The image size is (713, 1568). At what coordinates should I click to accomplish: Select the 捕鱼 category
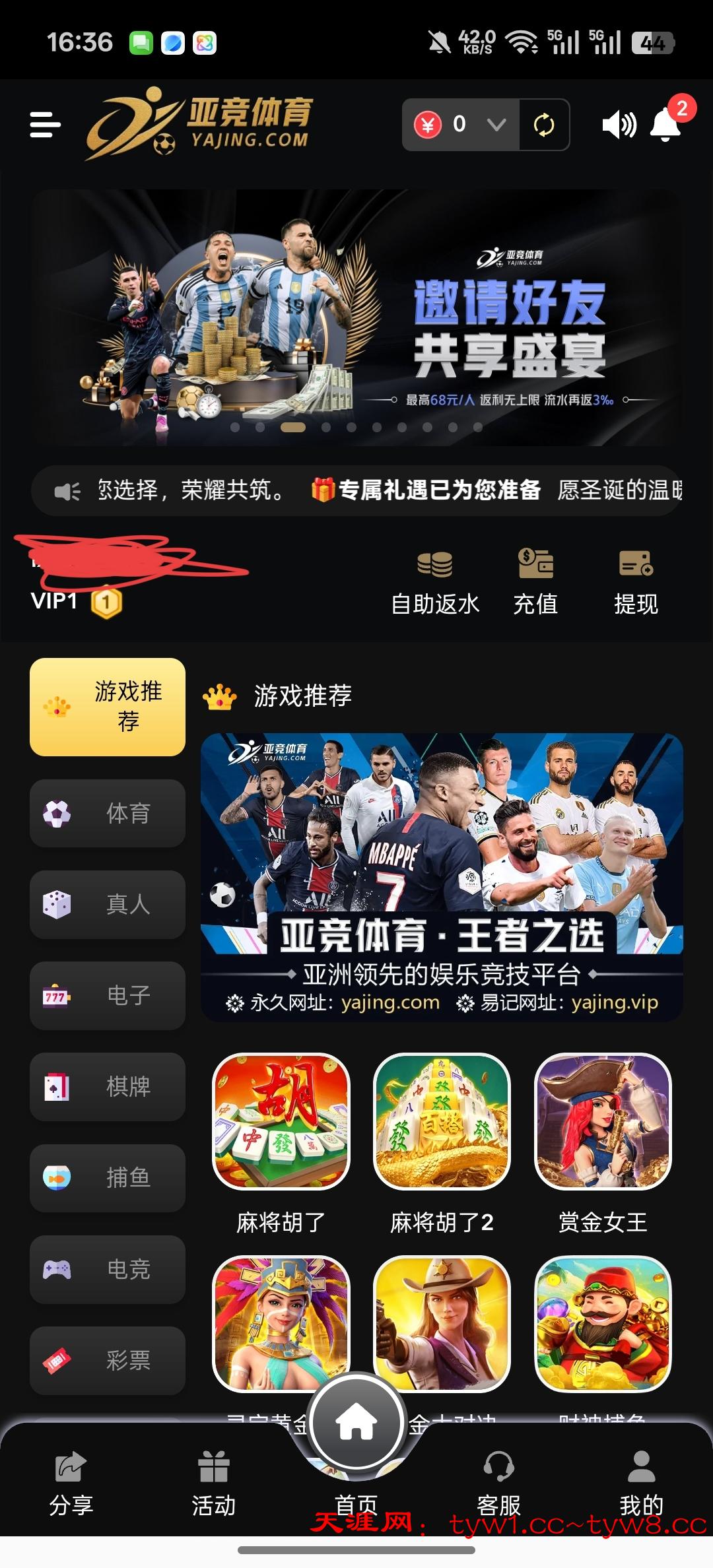point(108,1177)
